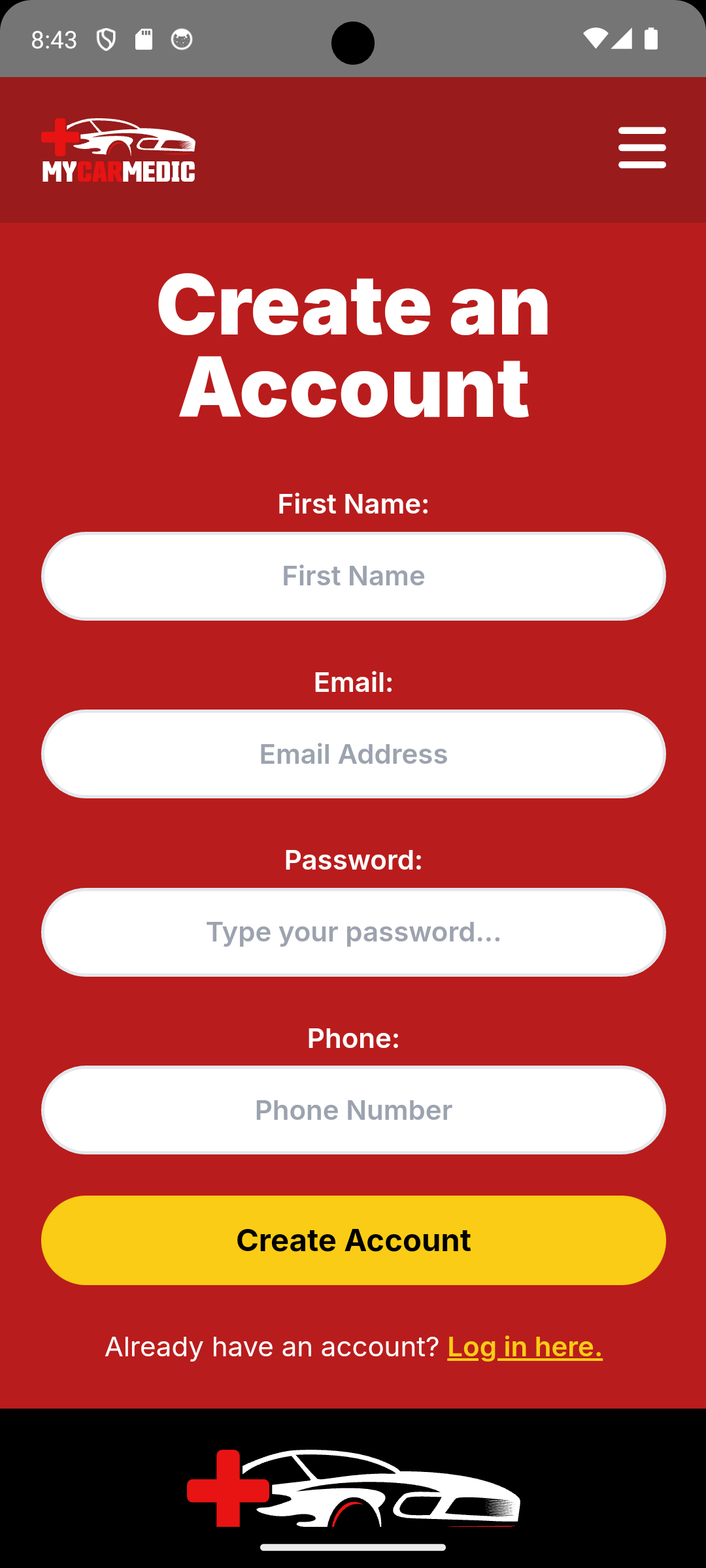Focus the Phone Number field
Viewport: 706px width, 1568px height.
click(x=353, y=1110)
